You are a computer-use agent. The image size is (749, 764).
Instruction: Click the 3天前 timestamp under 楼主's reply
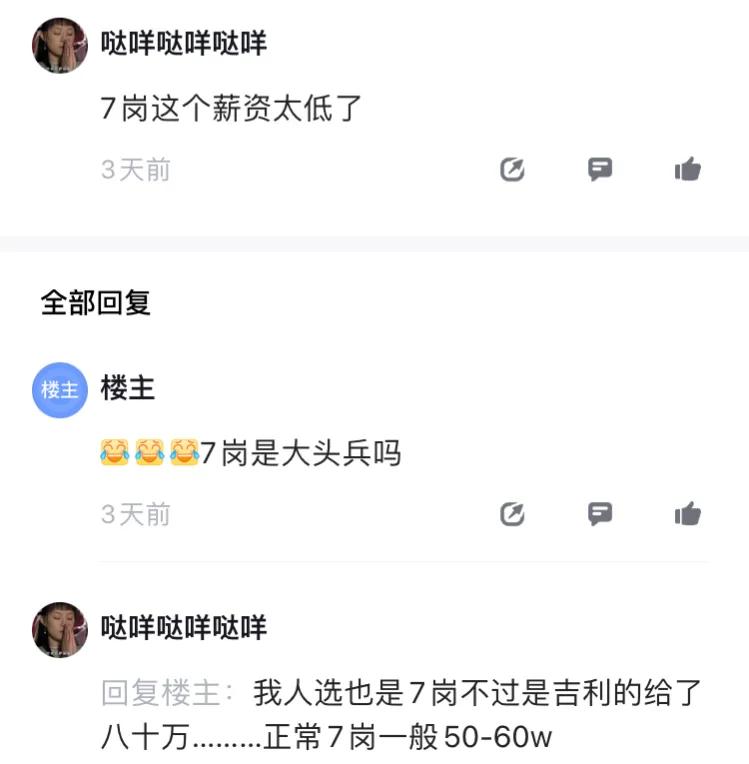pyautogui.click(x=134, y=514)
